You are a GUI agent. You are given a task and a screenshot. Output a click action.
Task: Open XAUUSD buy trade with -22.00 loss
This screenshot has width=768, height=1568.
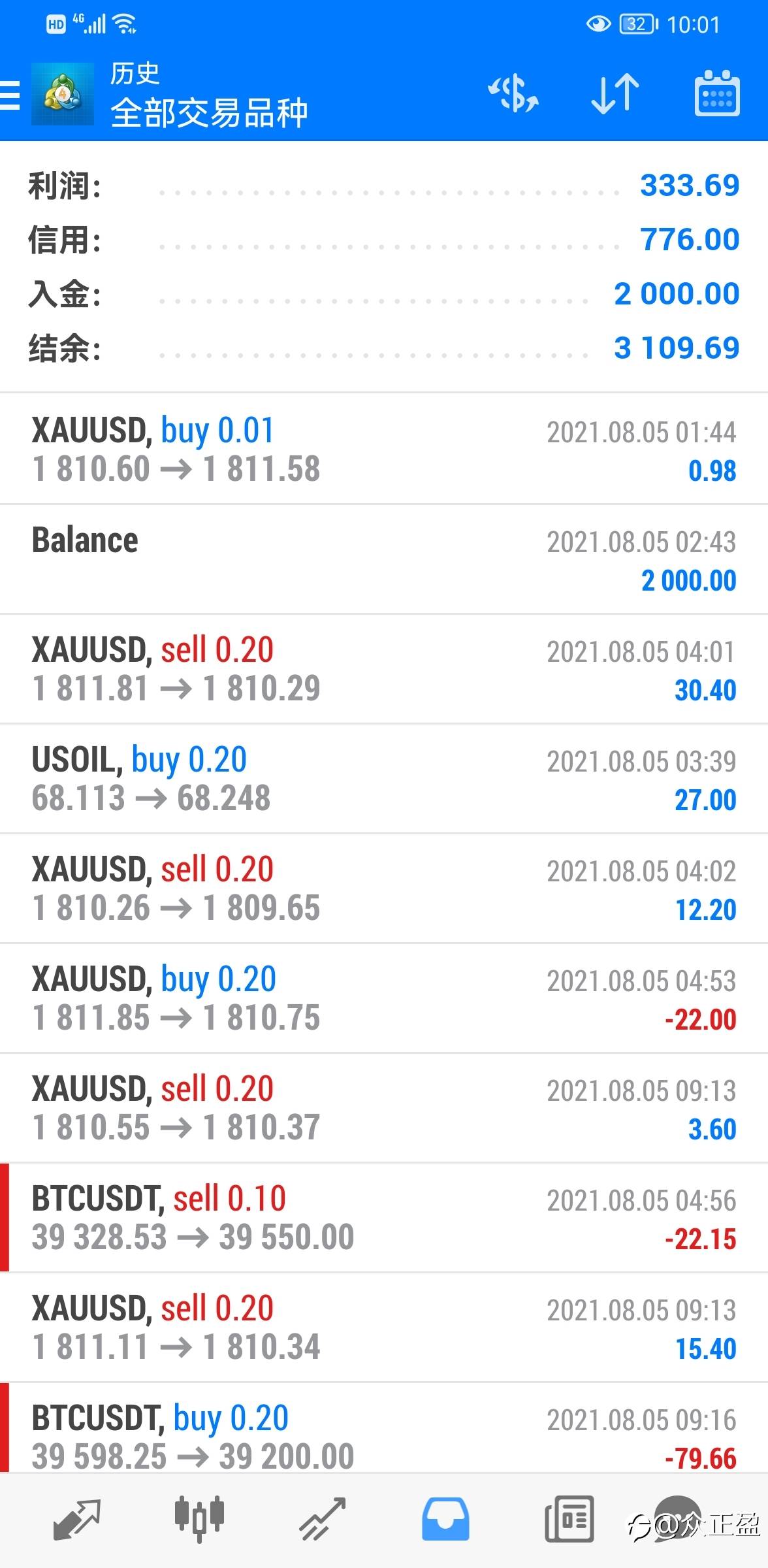pyautogui.click(x=384, y=998)
